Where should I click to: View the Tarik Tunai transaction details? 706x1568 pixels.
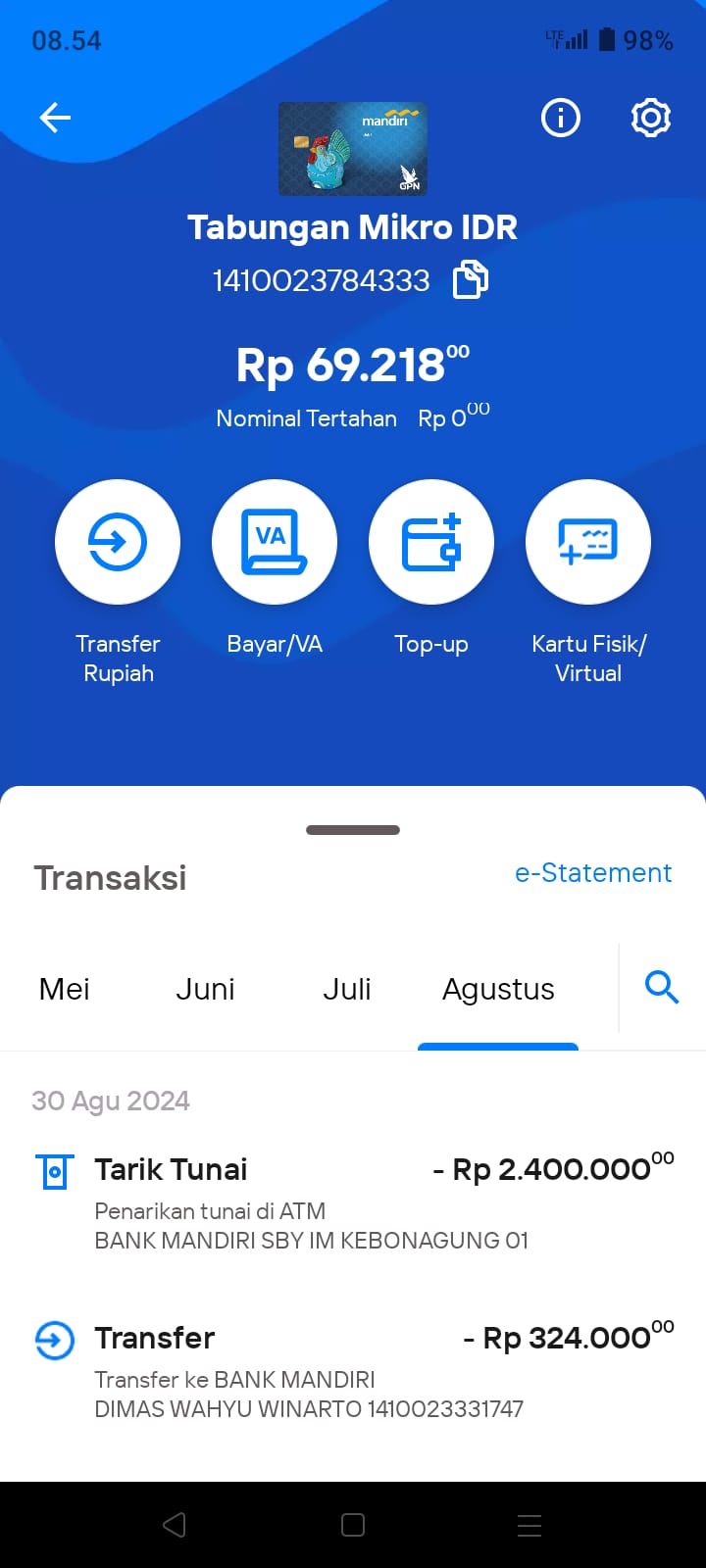coord(353,1202)
